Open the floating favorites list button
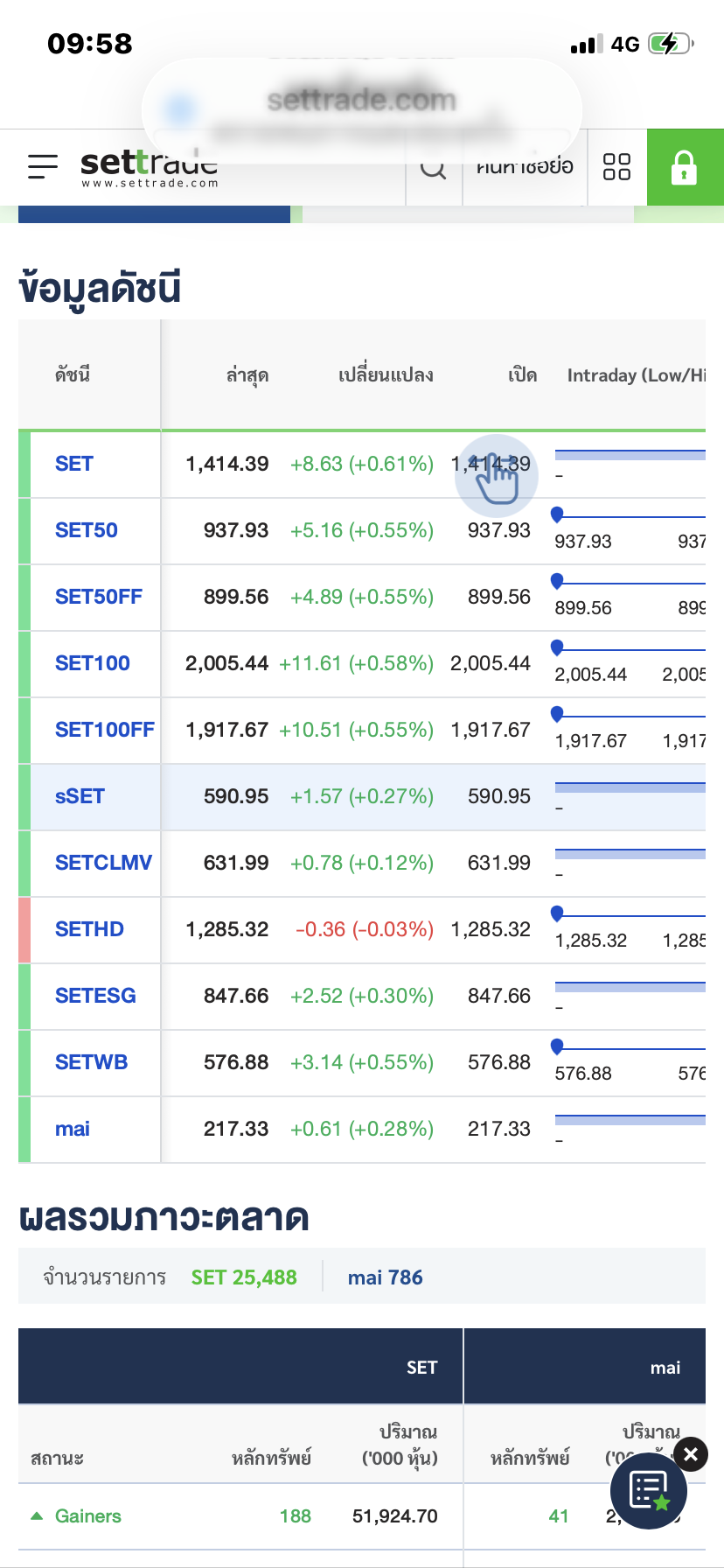This screenshot has height=1568, width=724. click(x=649, y=1491)
